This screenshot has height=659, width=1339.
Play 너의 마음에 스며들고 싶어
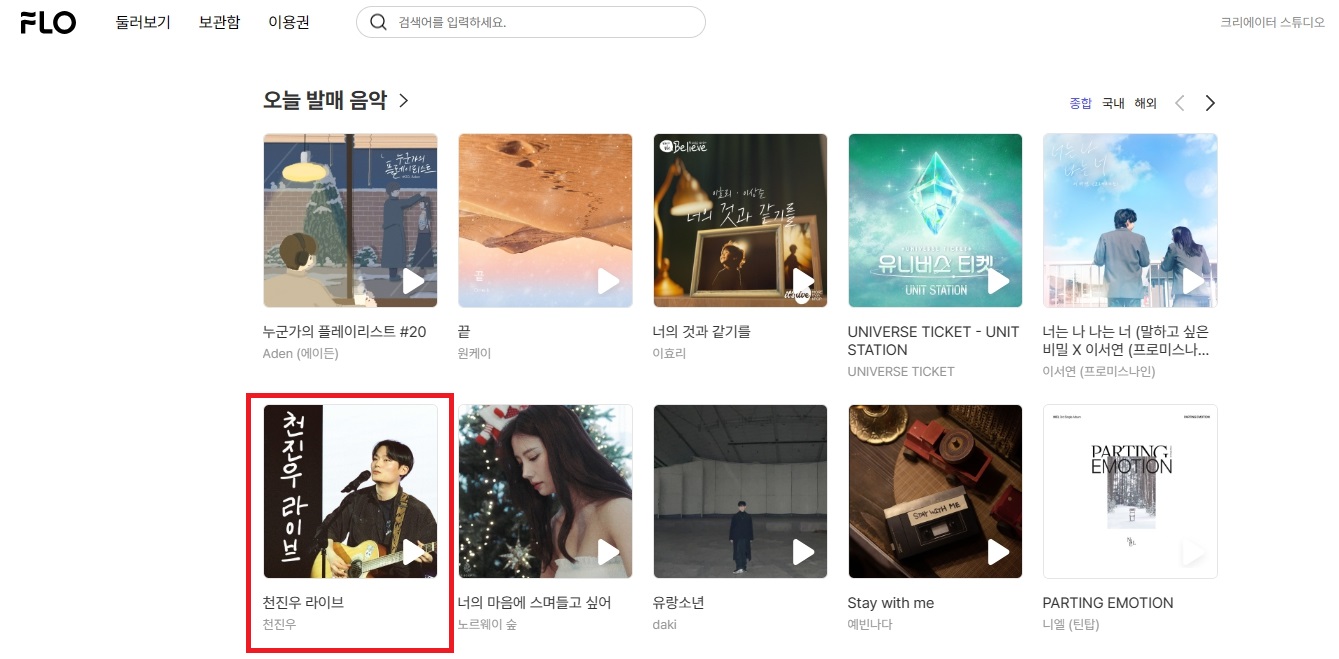pyautogui.click(x=608, y=552)
